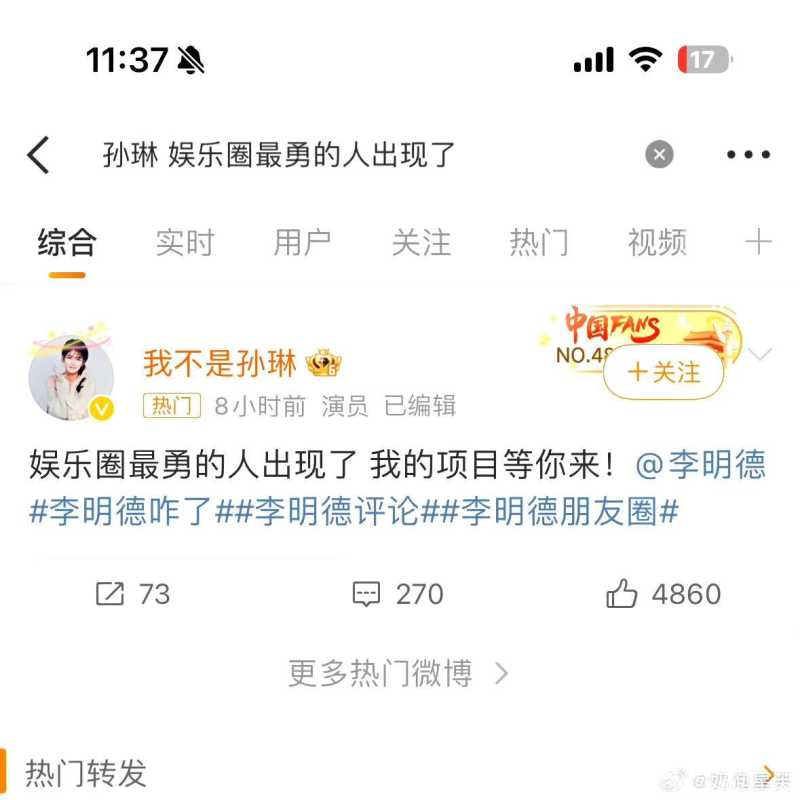Switch to the 热门 tab

coord(539,242)
